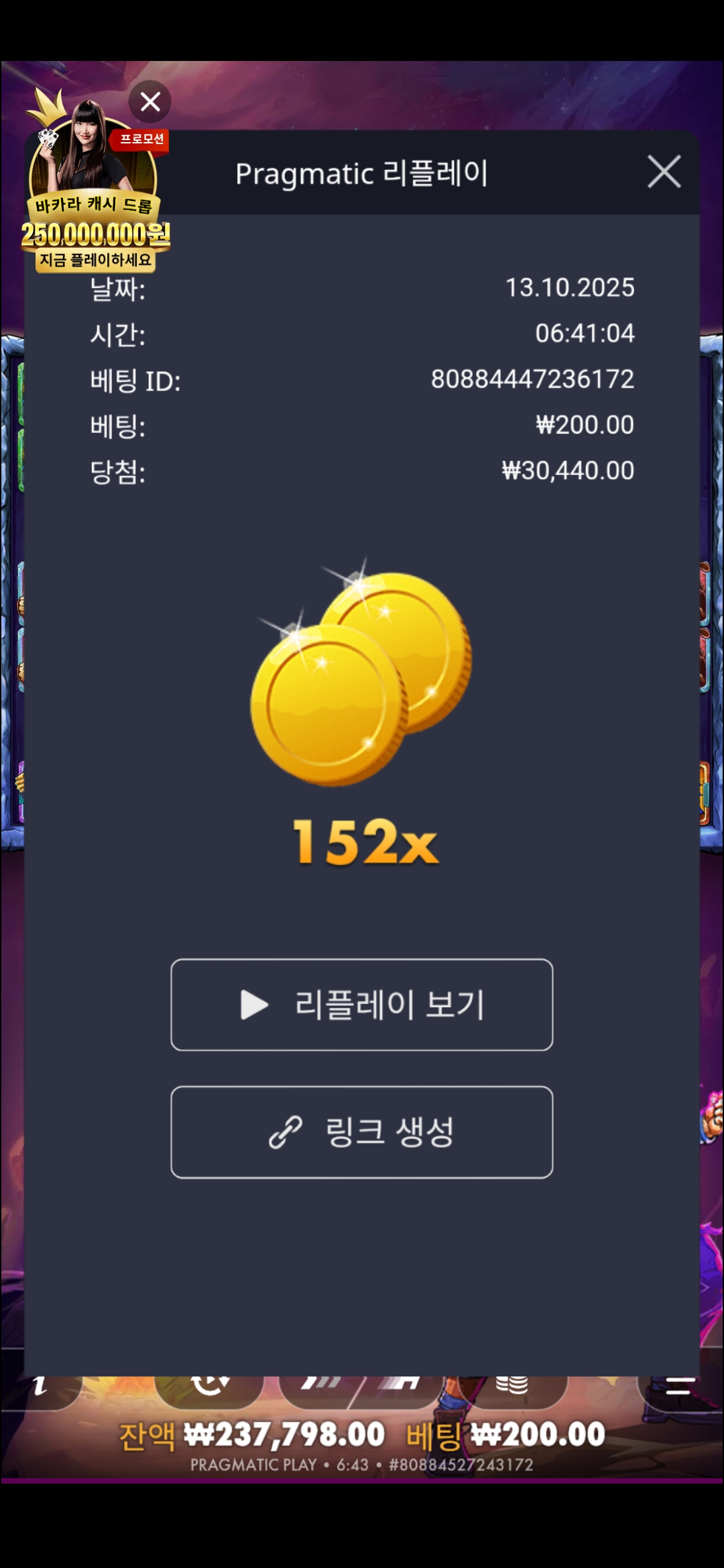This screenshot has width=724, height=1568.
Task: Close the Pragmatic 리플레이 dialog
Action: (664, 172)
